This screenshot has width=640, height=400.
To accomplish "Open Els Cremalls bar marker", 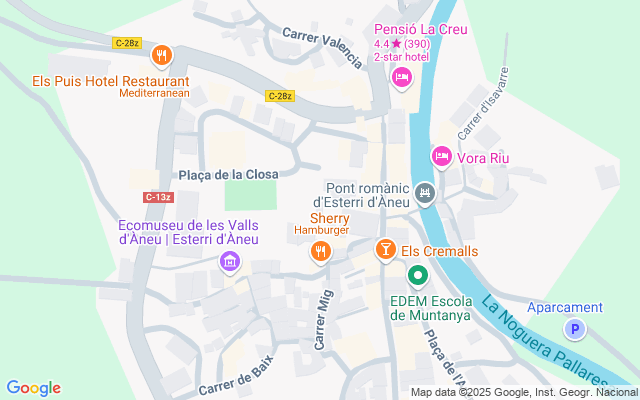I will pos(385,250).
